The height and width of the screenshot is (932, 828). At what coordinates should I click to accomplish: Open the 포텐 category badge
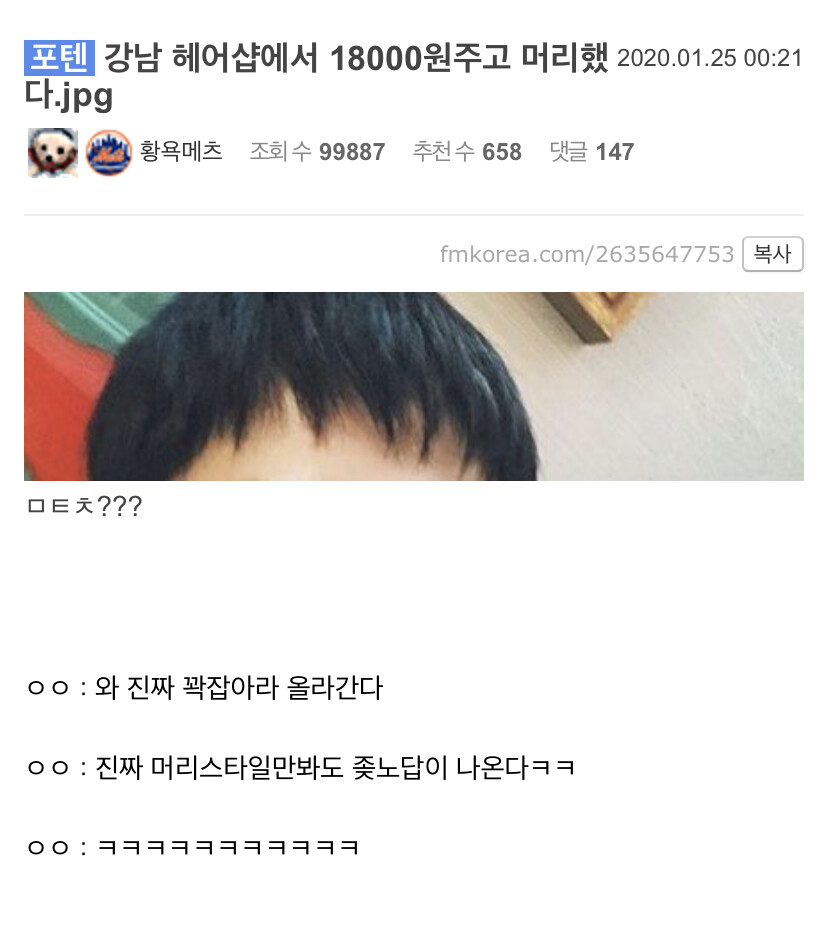pos(59,59)
